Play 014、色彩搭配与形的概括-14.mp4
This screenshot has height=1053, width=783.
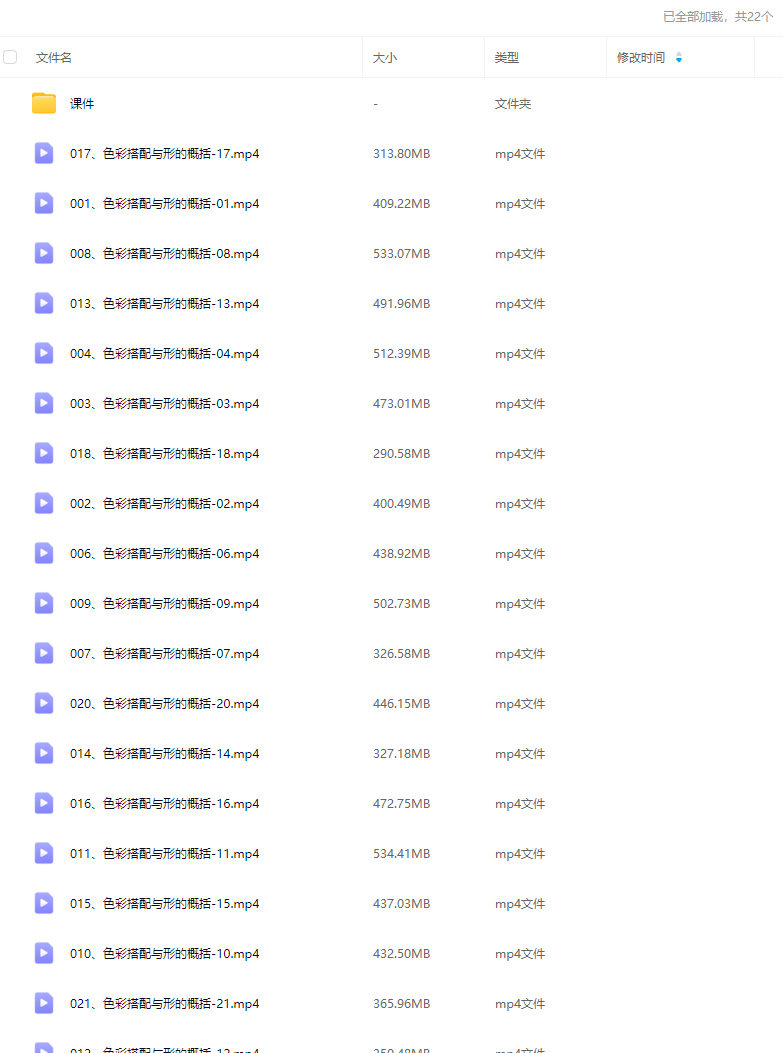click(x=164, y=754)
